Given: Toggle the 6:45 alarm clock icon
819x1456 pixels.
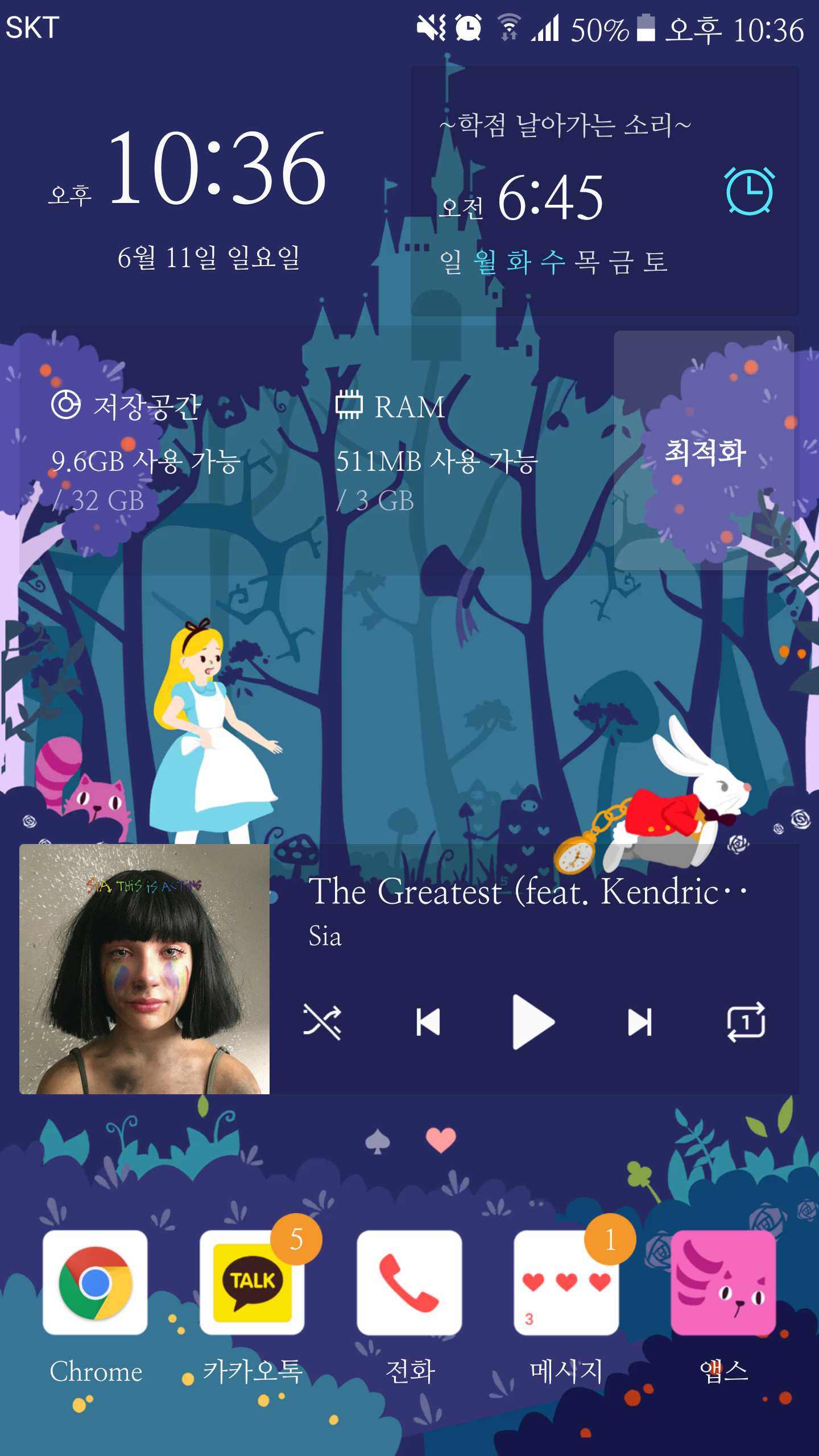Looking at the screenshot, I should click(x=749, y=191).
